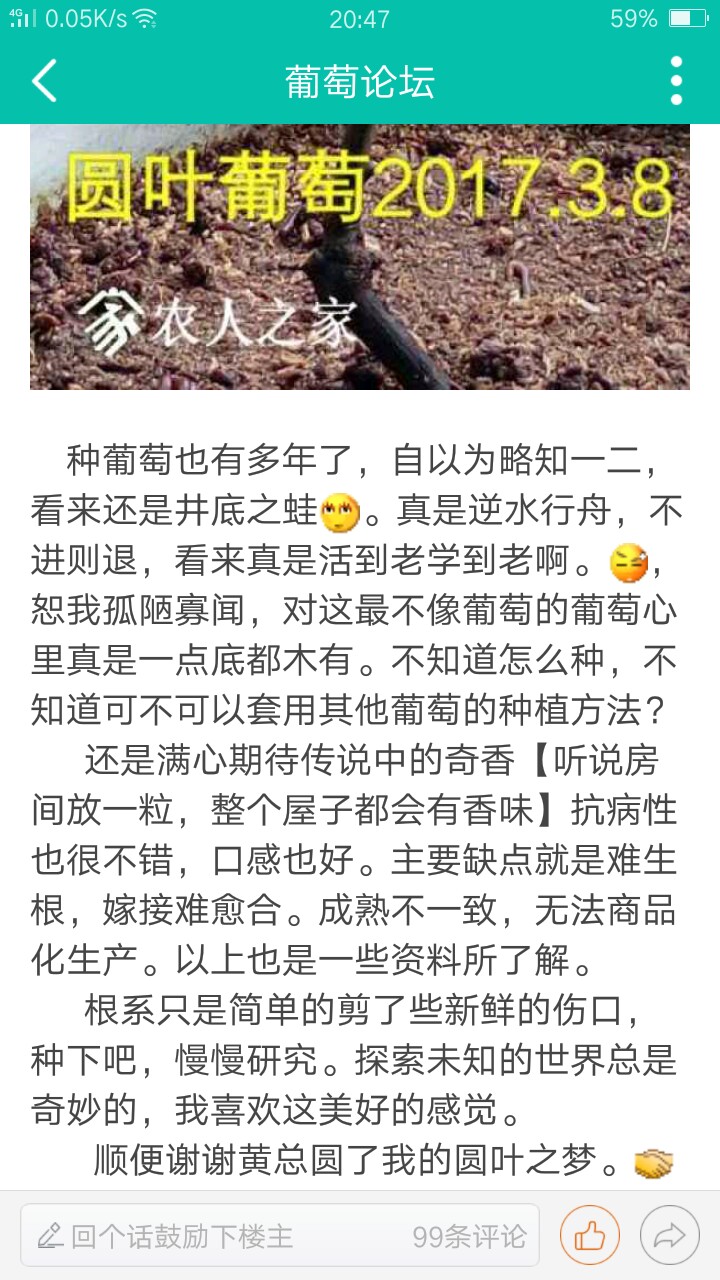Image resolution: width=720 pixels, height=1280 pixels.
Task: Share this post with the arrow icon
Action: pos(668,1236)
